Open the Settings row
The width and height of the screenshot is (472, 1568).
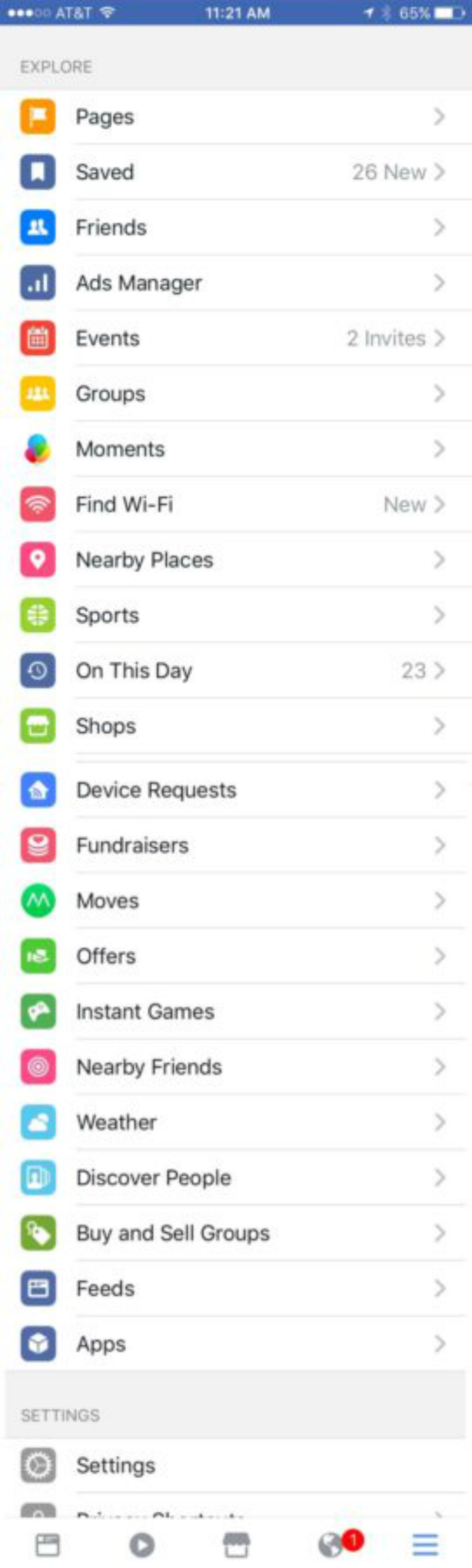pyautogui.click(x=236, y=1465)
